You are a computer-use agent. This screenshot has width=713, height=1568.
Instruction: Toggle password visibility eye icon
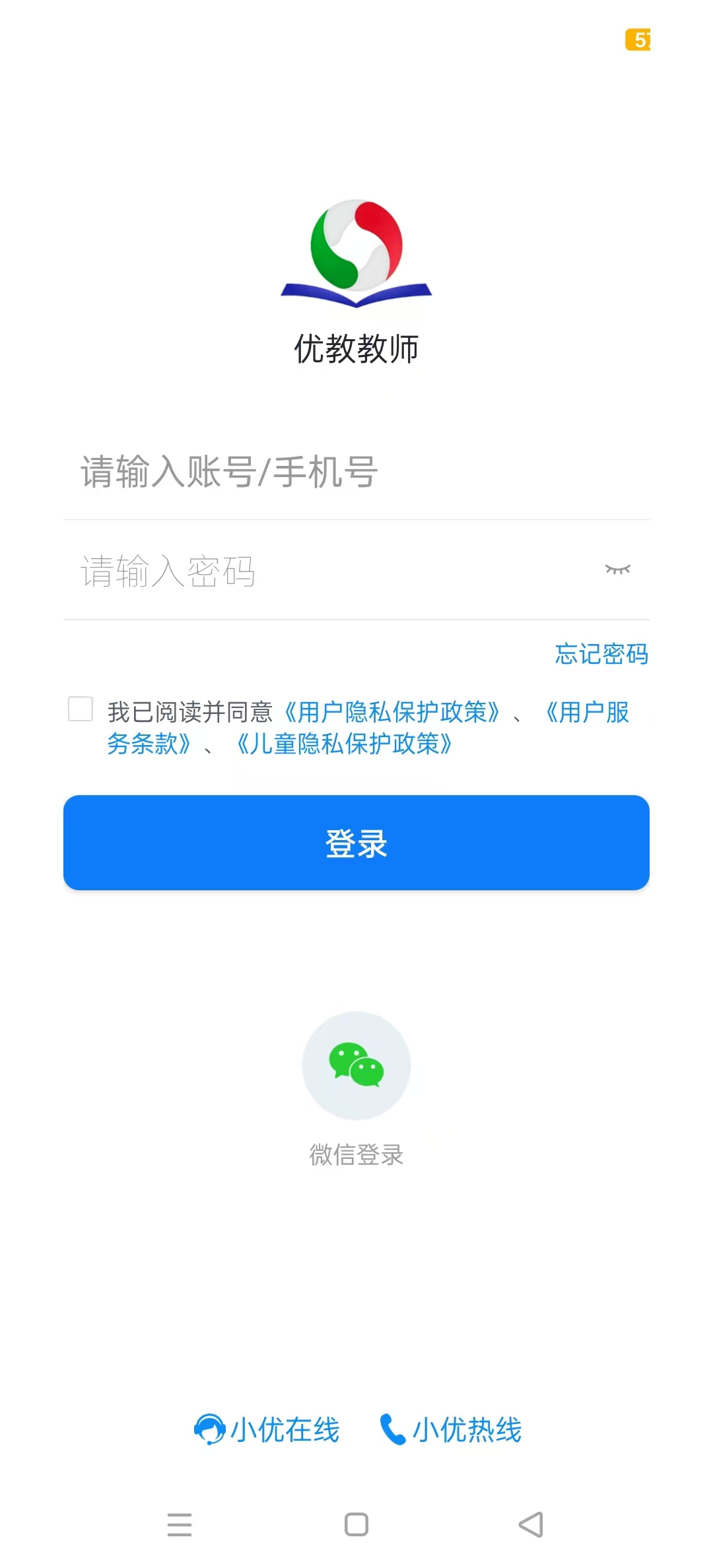618,570
